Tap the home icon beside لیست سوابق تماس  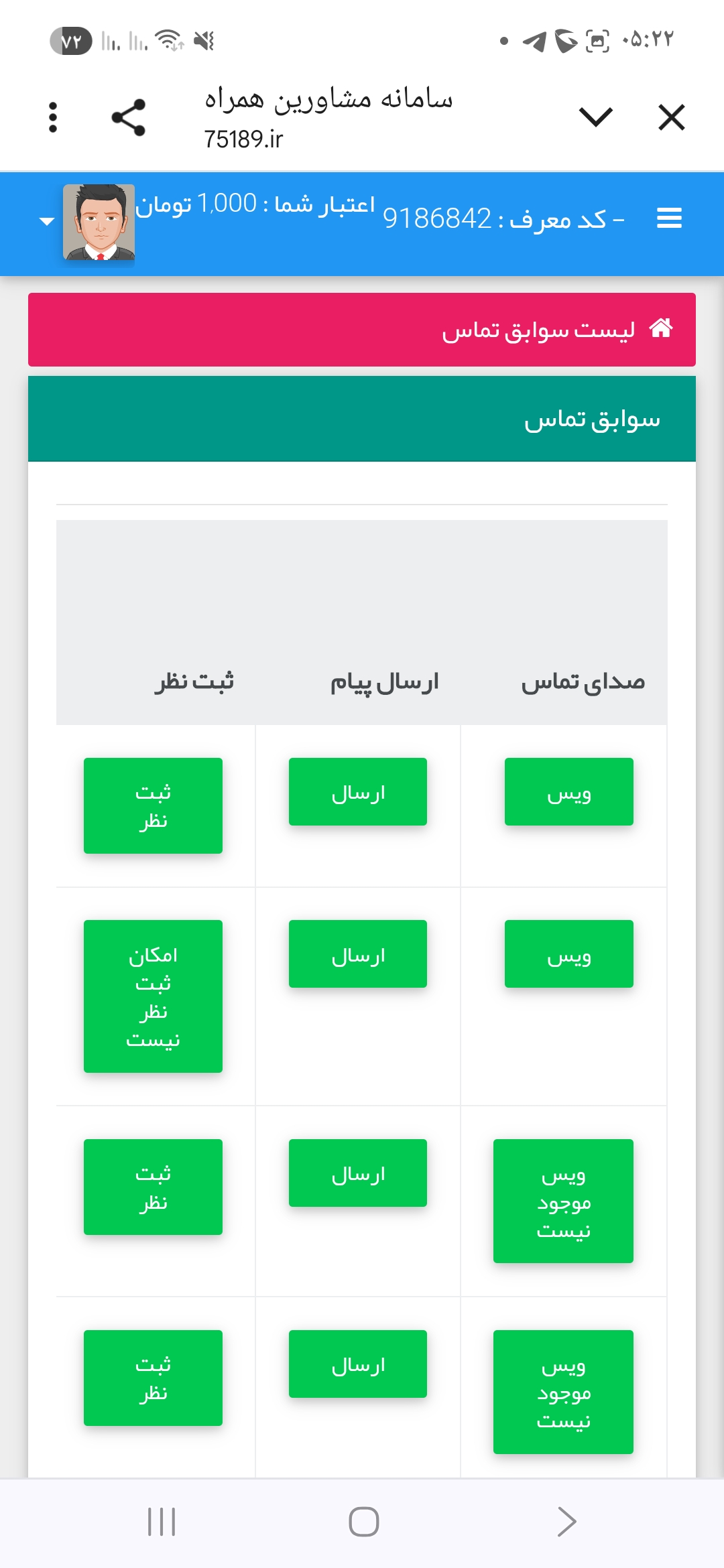pyautogui.click(x=661, y=328)
